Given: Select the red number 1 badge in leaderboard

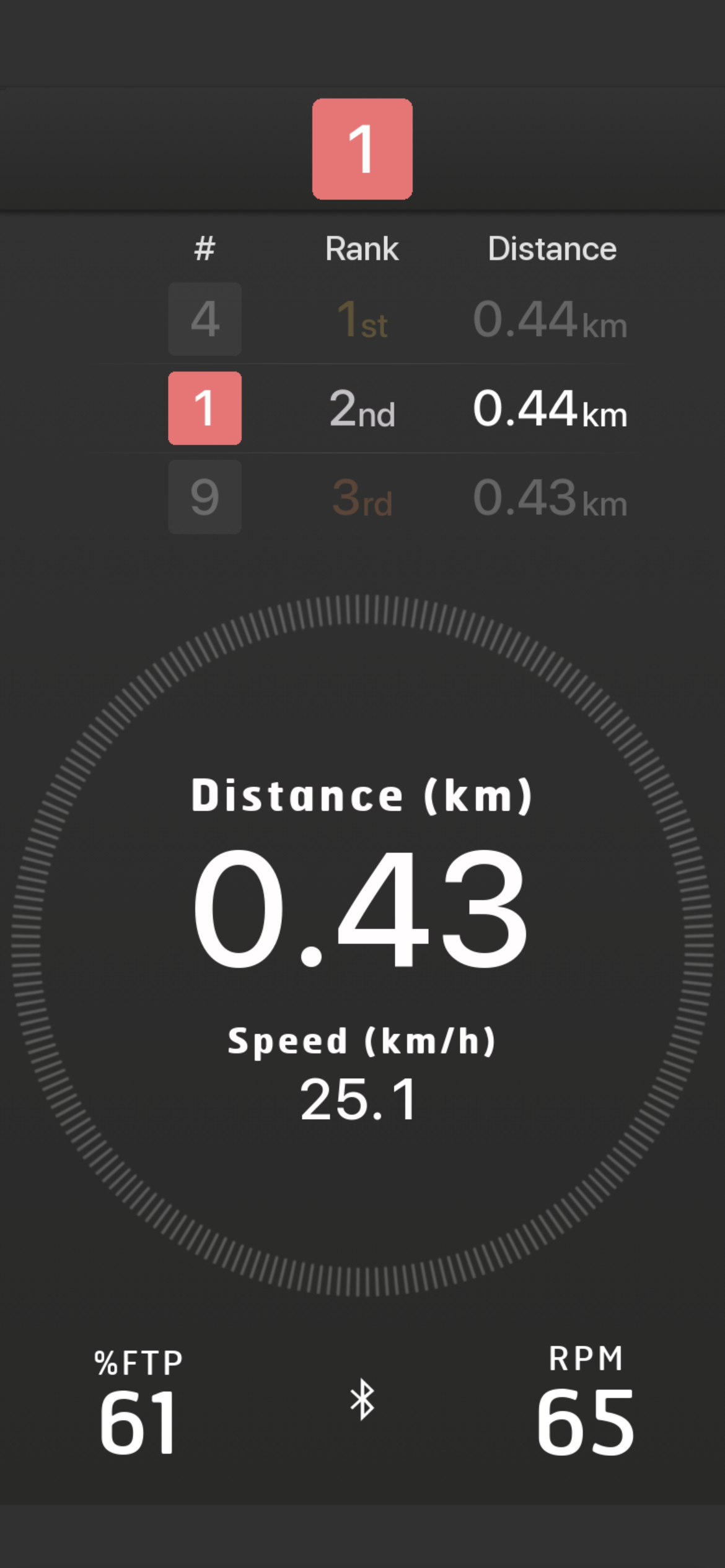Looking at the screenshot, I should (x=204, y=409).
